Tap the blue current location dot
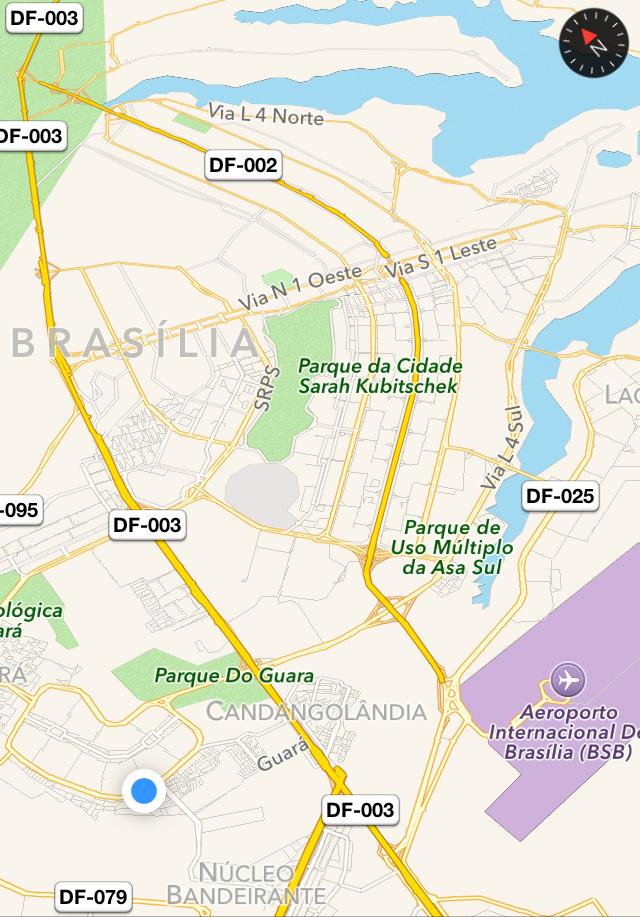Screen dimensions: 640x917 coord(145,791)
